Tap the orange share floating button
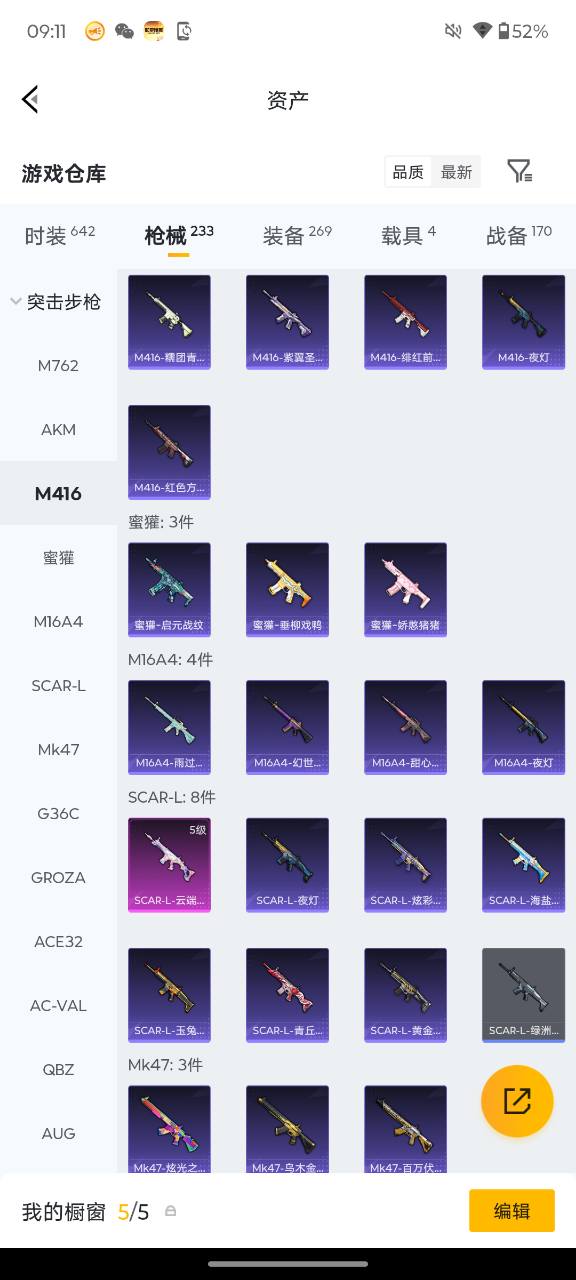Screen dimensions: 576x1280 pyautogui.click(x=517, y=1101)
